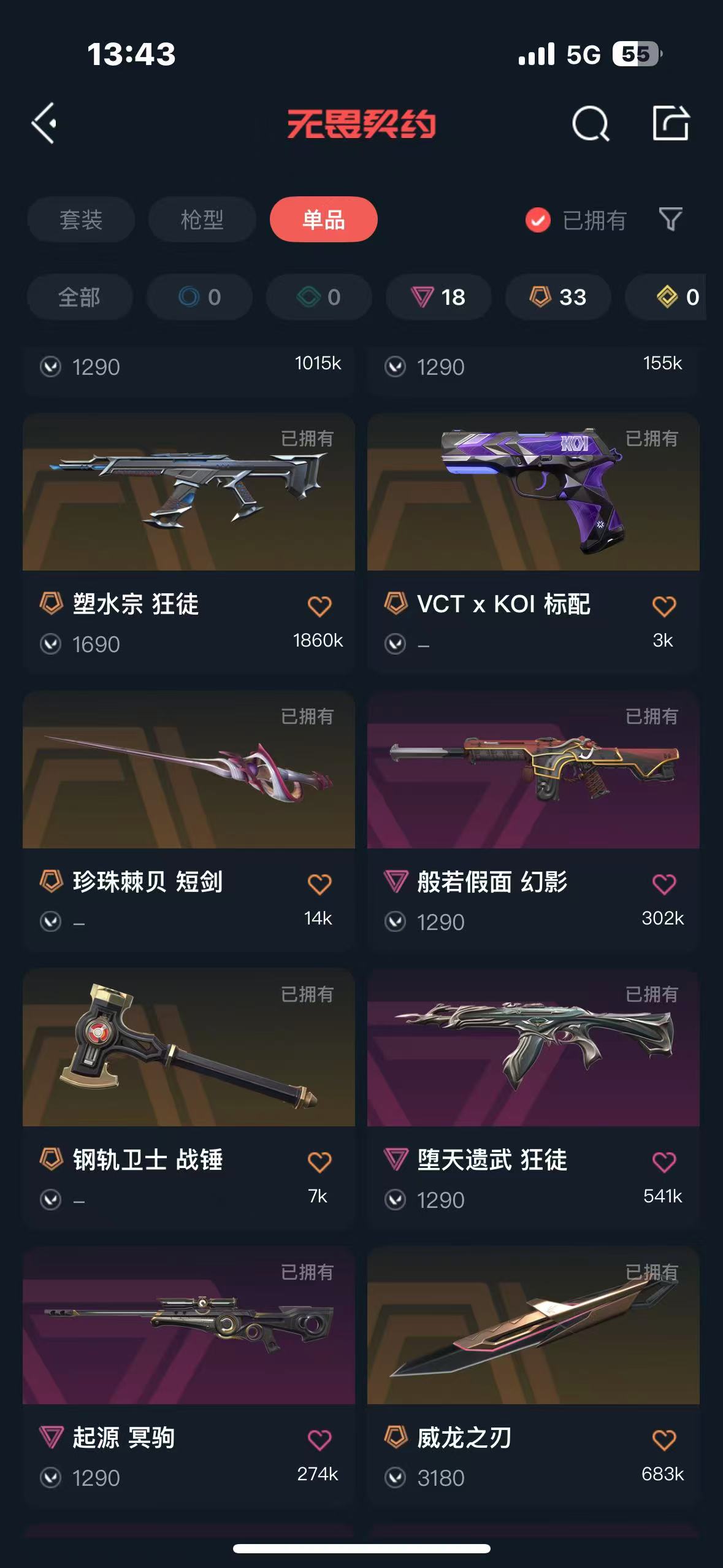Share this collection page
The height and width of the screenshot is (1568, 723).
(670, 123)
